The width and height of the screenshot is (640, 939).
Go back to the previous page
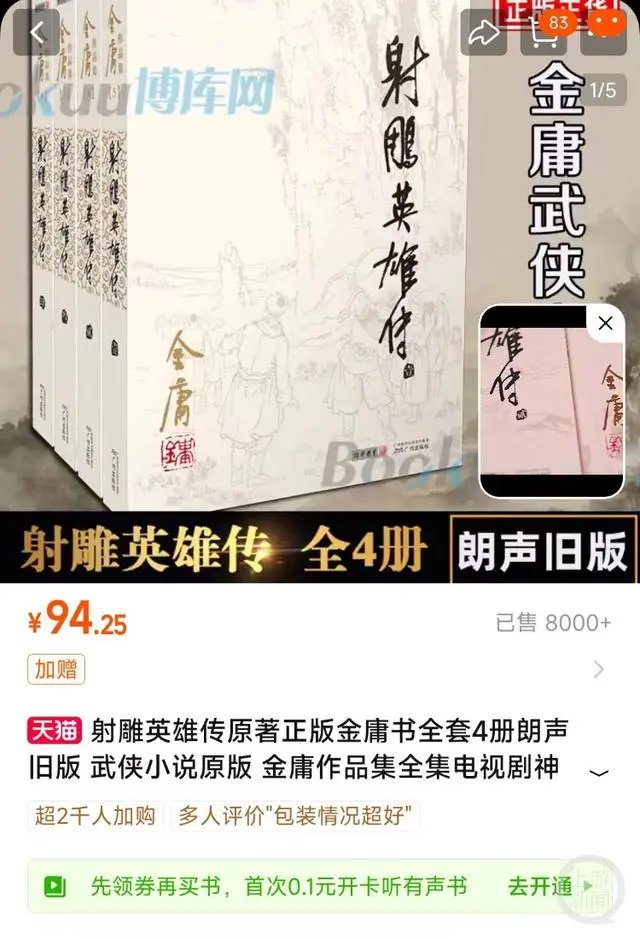[38, 32]
